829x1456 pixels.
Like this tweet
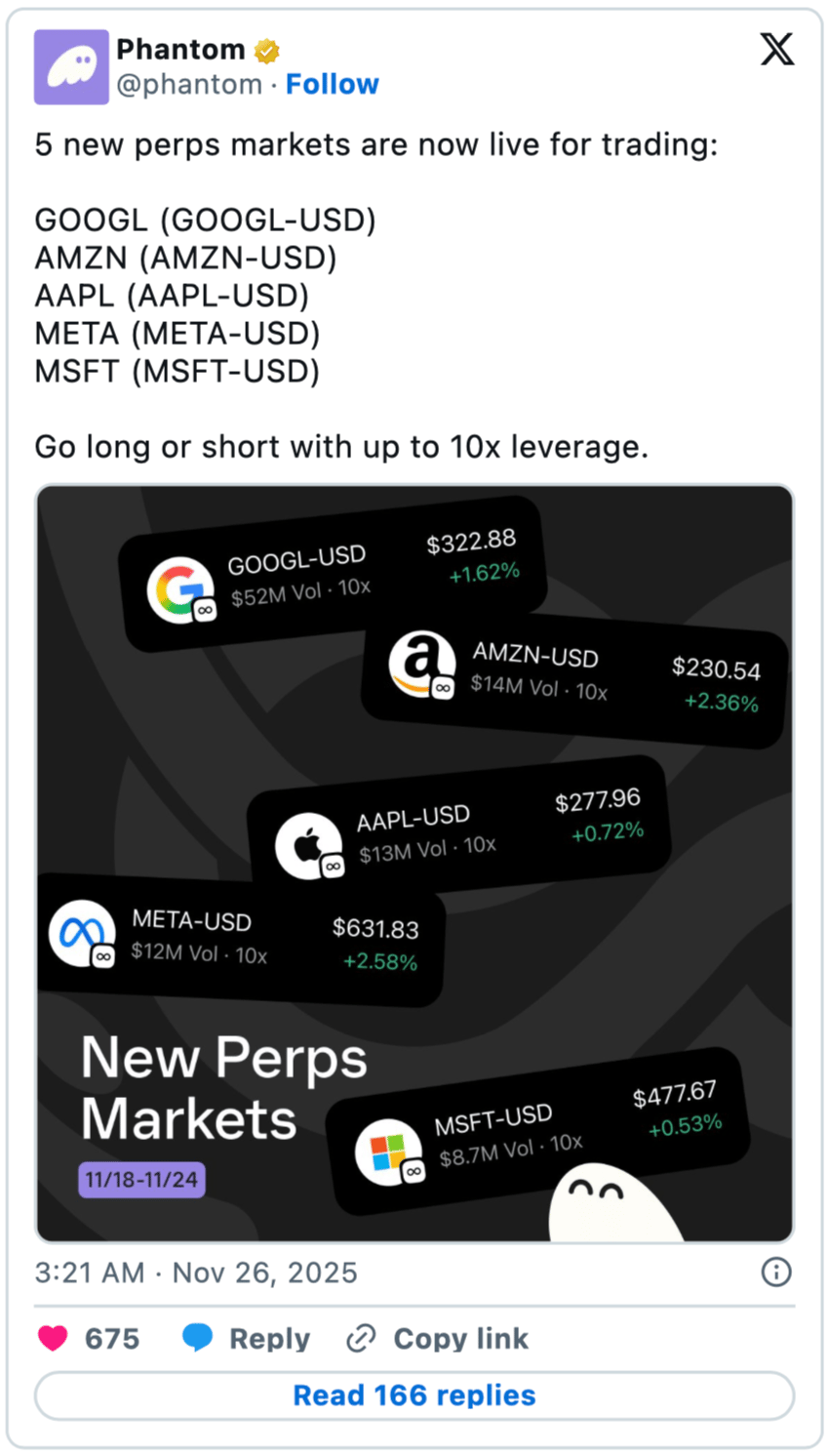click(54, 1338)
